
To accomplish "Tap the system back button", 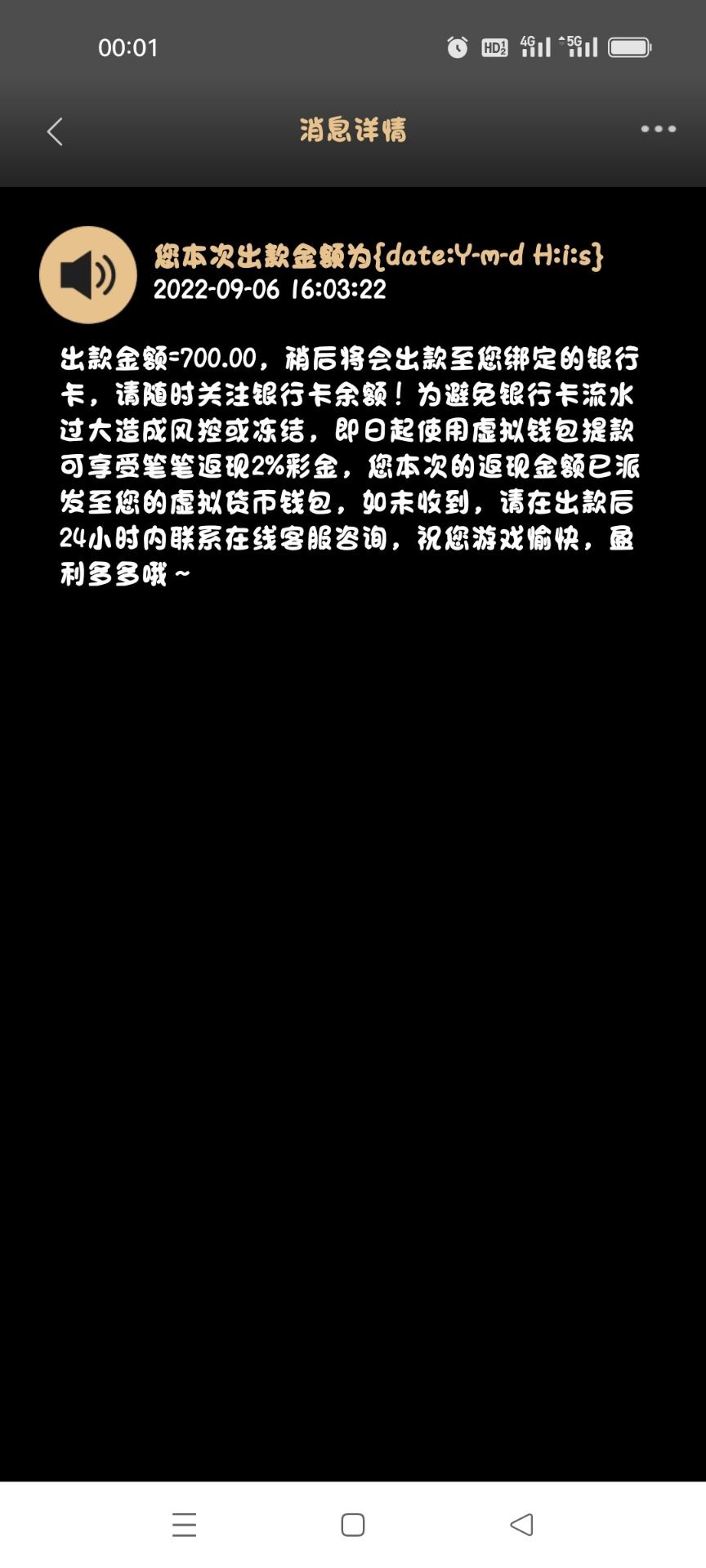I will [521, 1524].
